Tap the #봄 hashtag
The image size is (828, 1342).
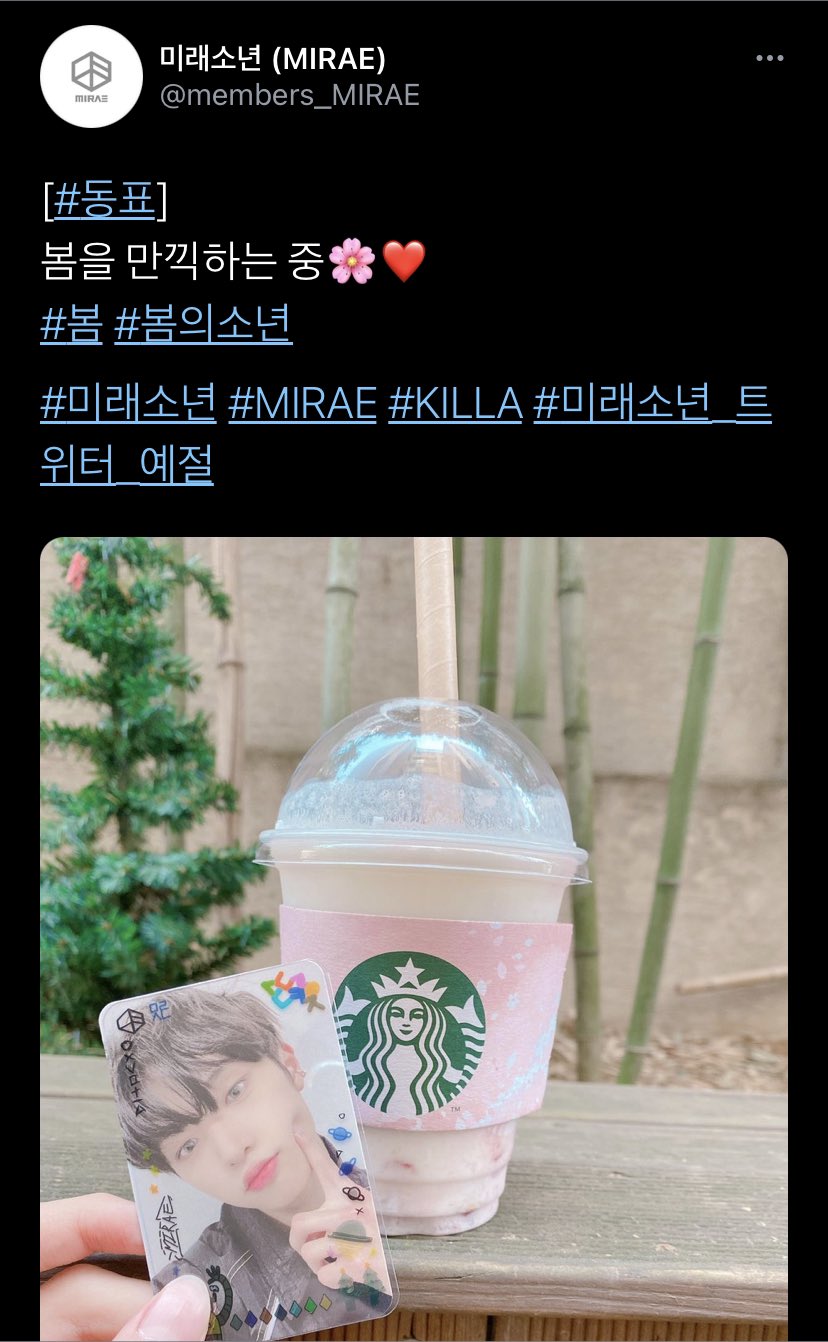click(x=72, y=324)
